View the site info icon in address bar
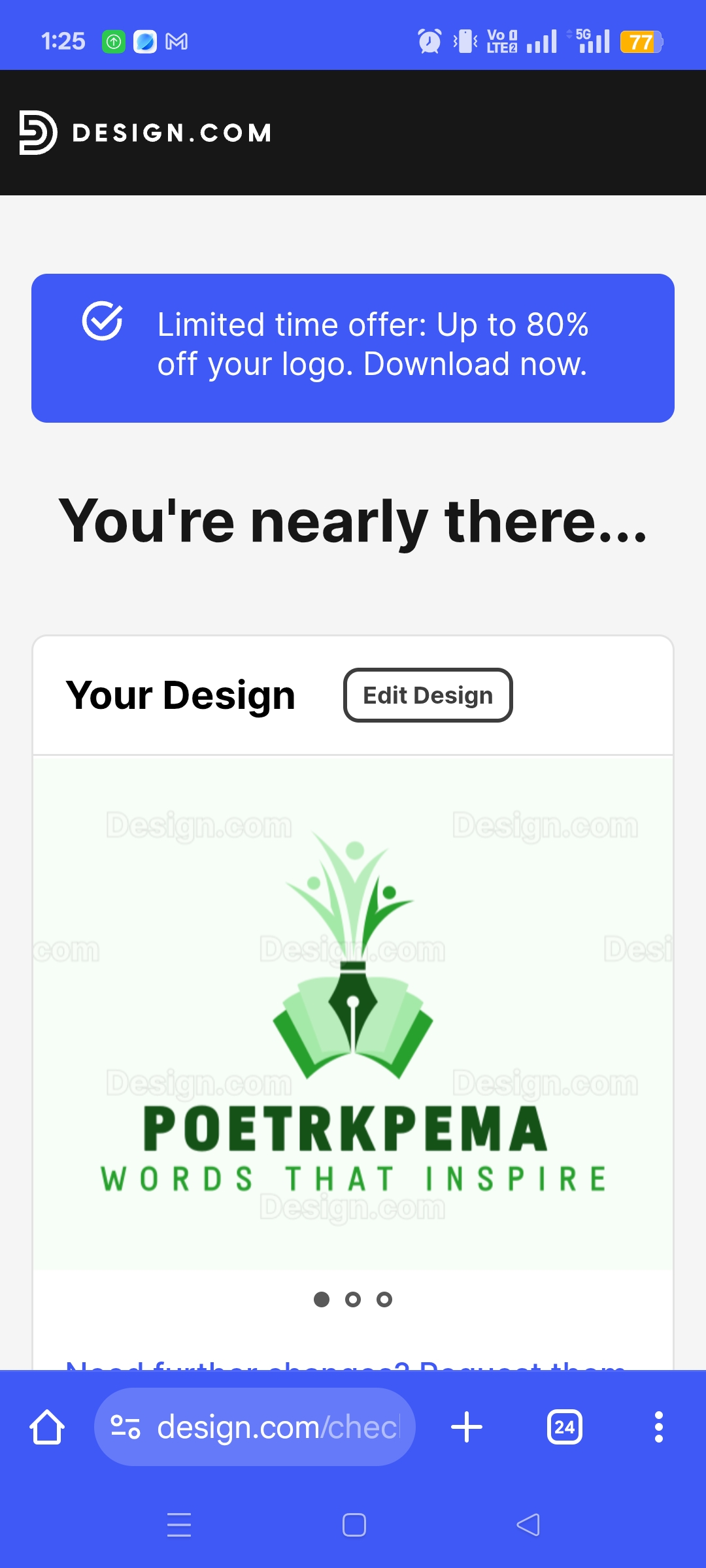706x1568 pixels. coord(126,1427)
